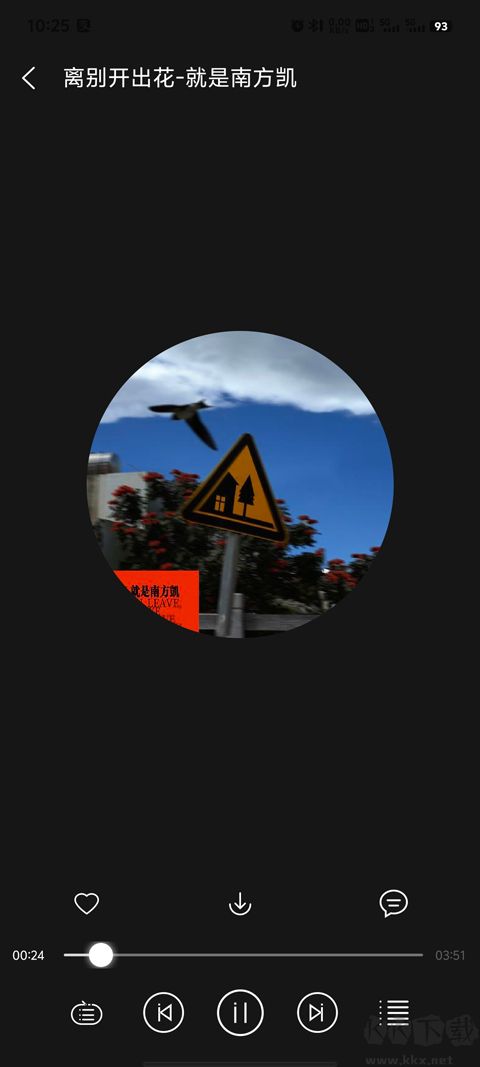Tap the playback progress slider
Viewport: 480px width, 1067px height.
[x=243, y=955]
